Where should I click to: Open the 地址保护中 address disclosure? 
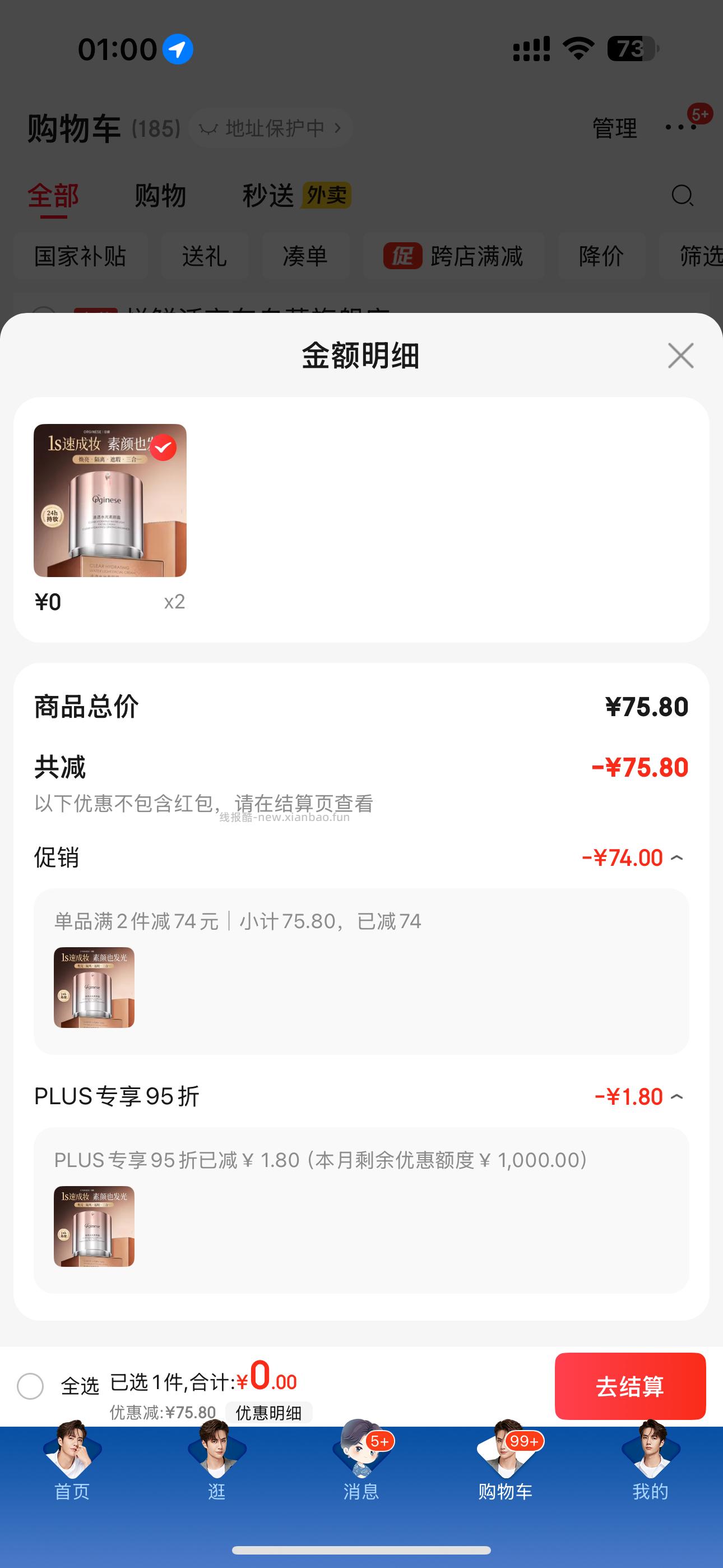(271, 128)
